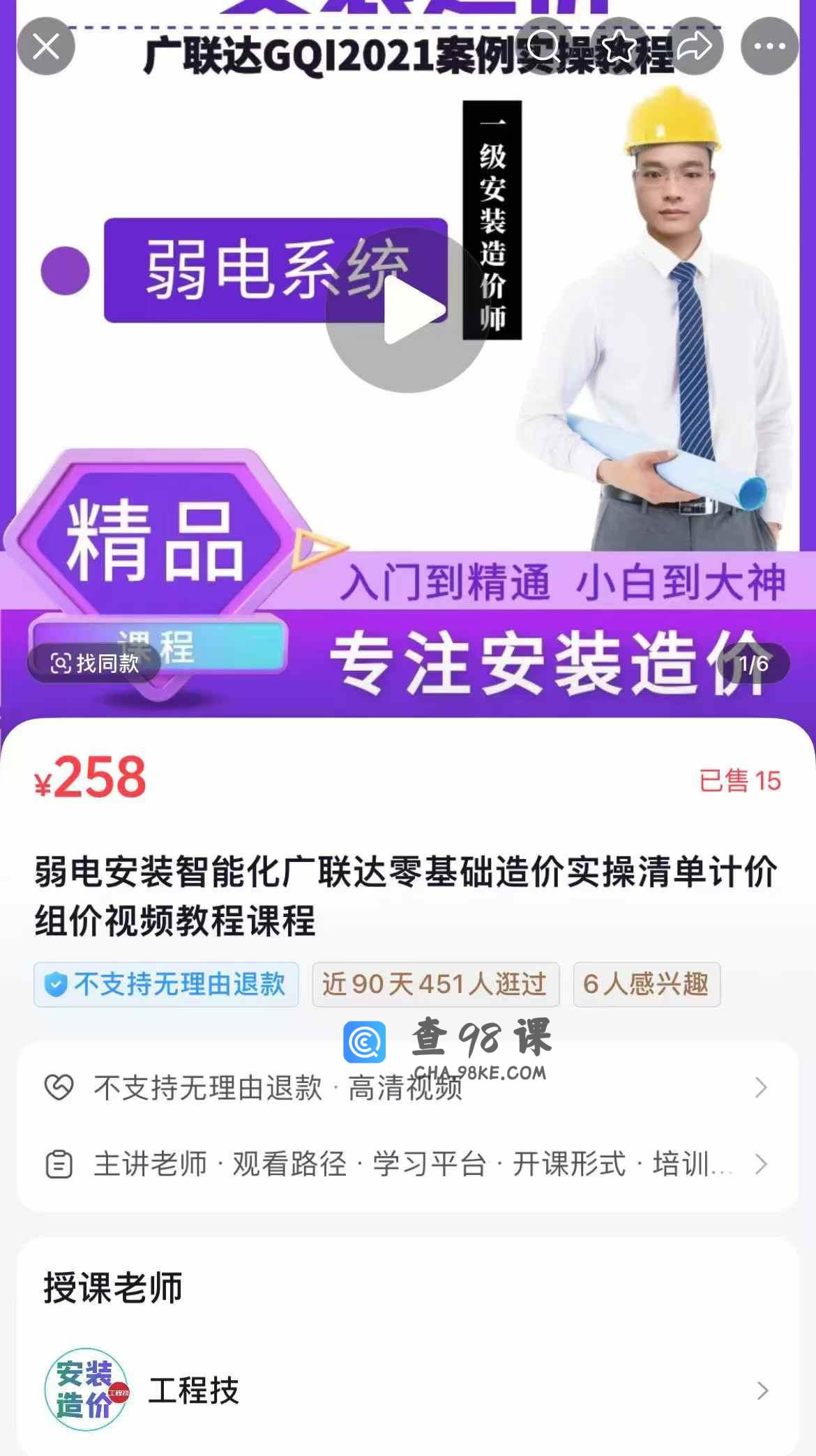Close the product detail page
Image resolution: width=816 pixels, height=1456 pixels.
tap(46, 47)
